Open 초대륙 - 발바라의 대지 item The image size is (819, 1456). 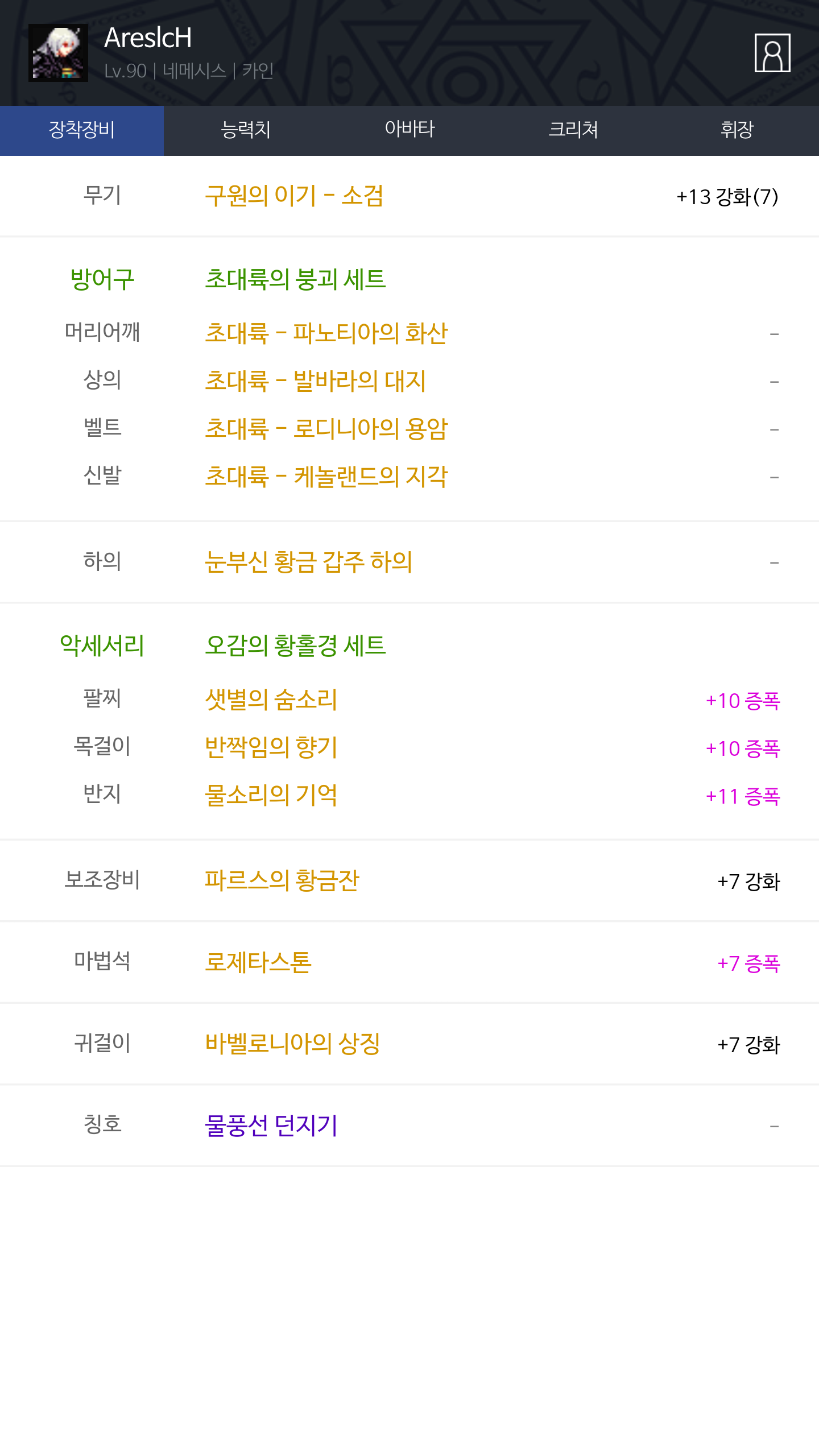pyautogui.click(x=315, y=381)
